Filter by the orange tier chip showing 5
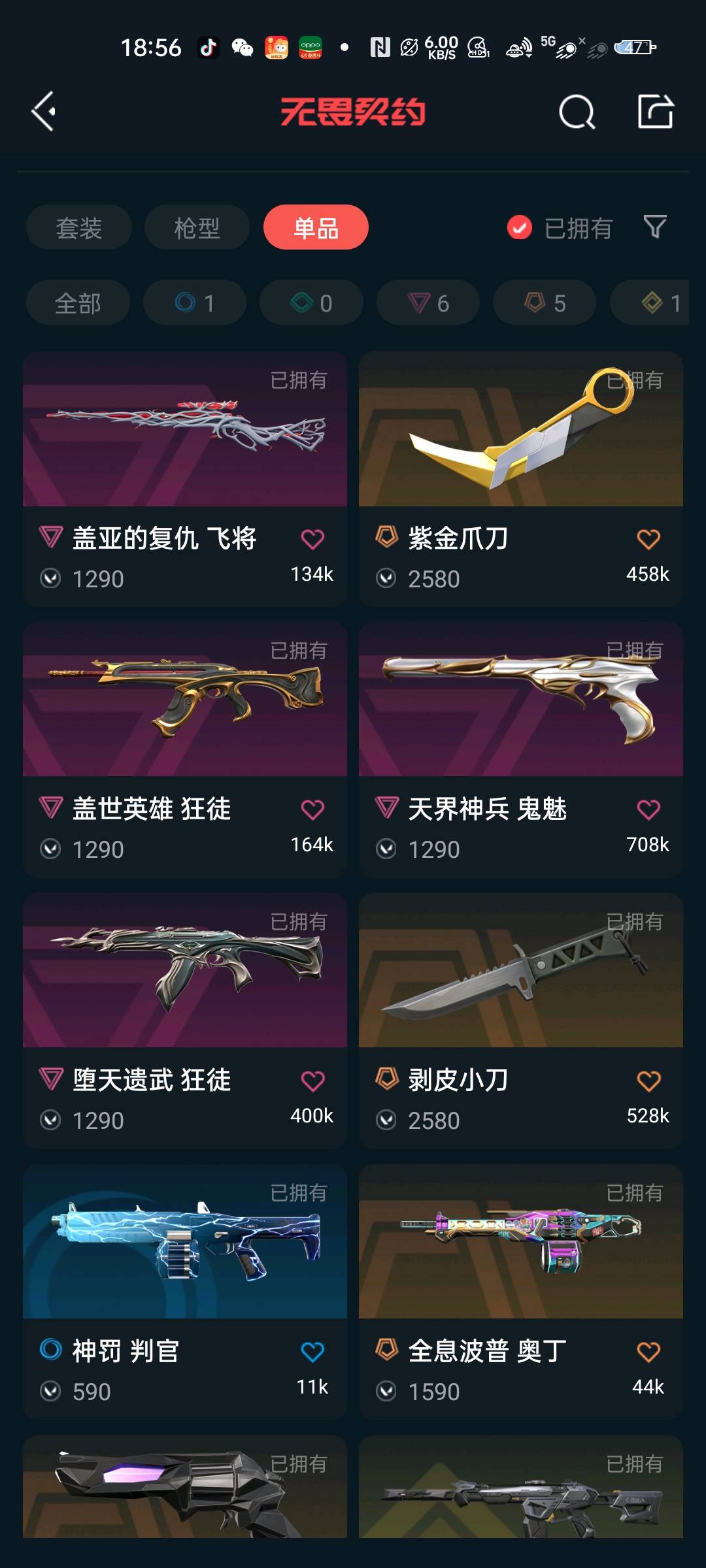 click(x=545, y=302)
